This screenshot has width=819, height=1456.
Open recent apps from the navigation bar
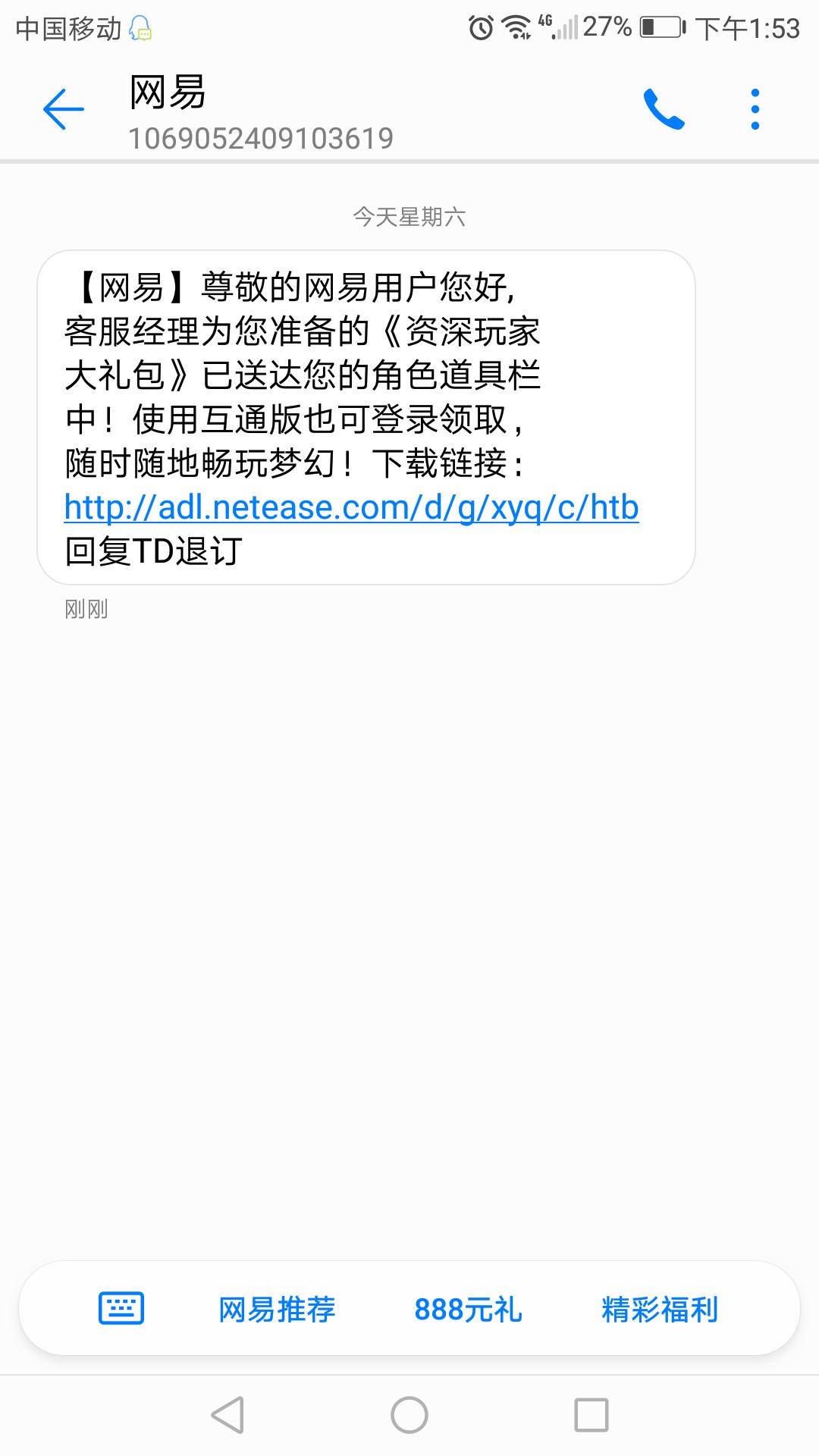591,1415
